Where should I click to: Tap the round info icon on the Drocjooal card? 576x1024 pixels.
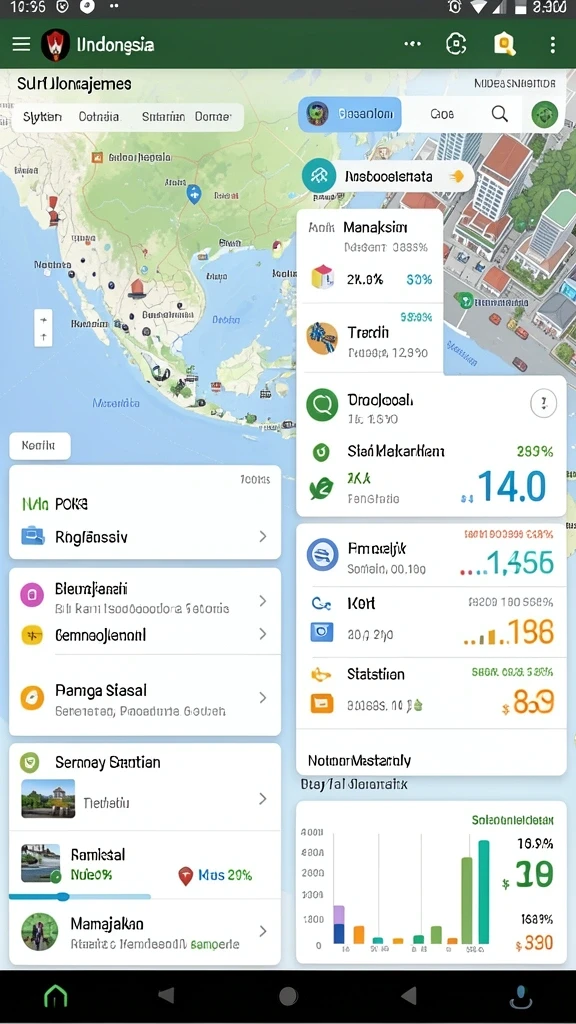(x=543, y=404)
